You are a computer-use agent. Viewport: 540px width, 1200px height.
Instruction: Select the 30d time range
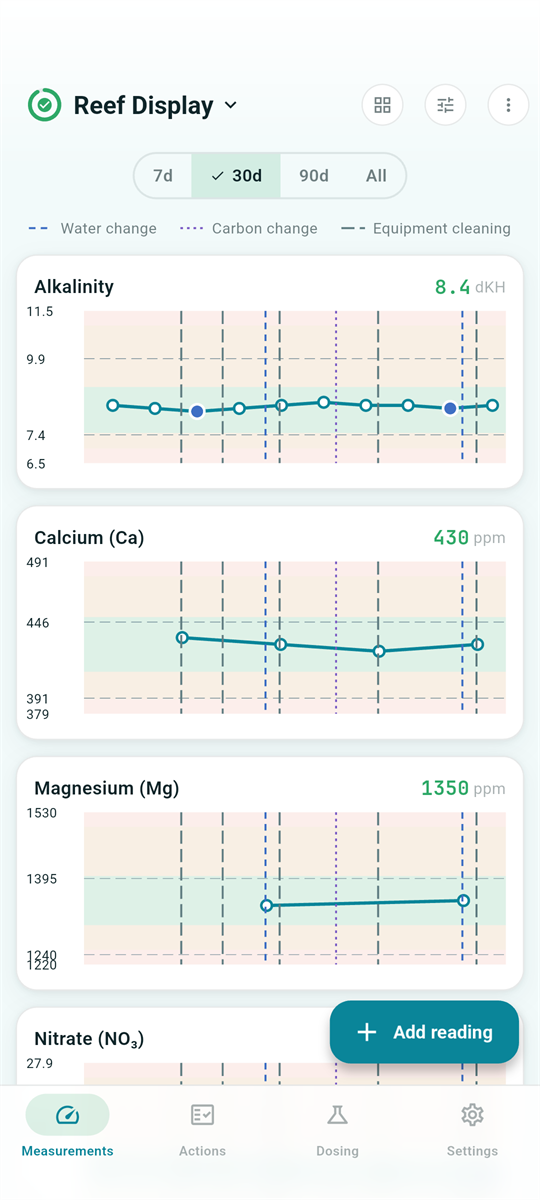[x=236, y=176]
